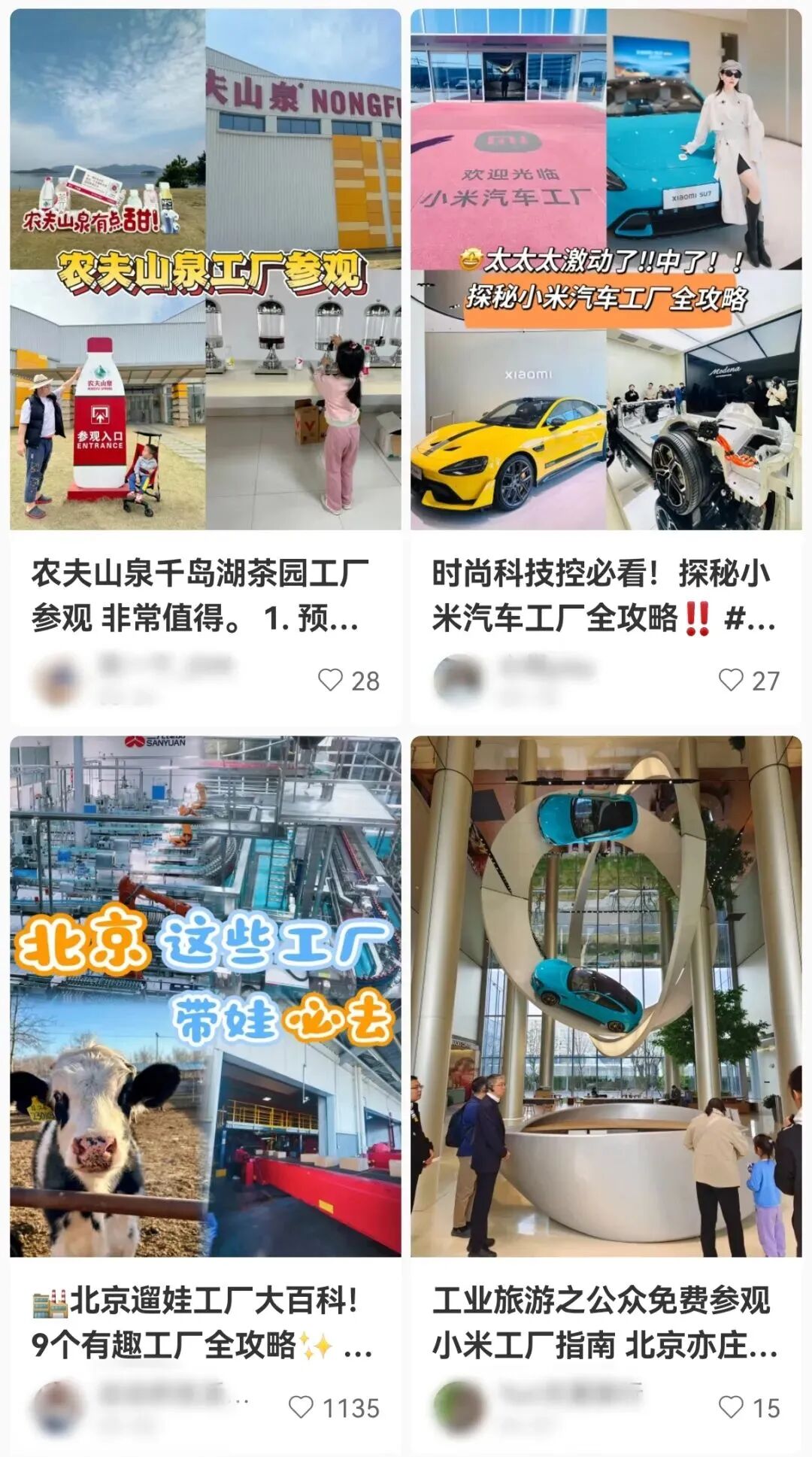Like the 小米工厂指南 post
Image resolution: width=812 pixels, height=1457 pixels.
click(731, 1407)
